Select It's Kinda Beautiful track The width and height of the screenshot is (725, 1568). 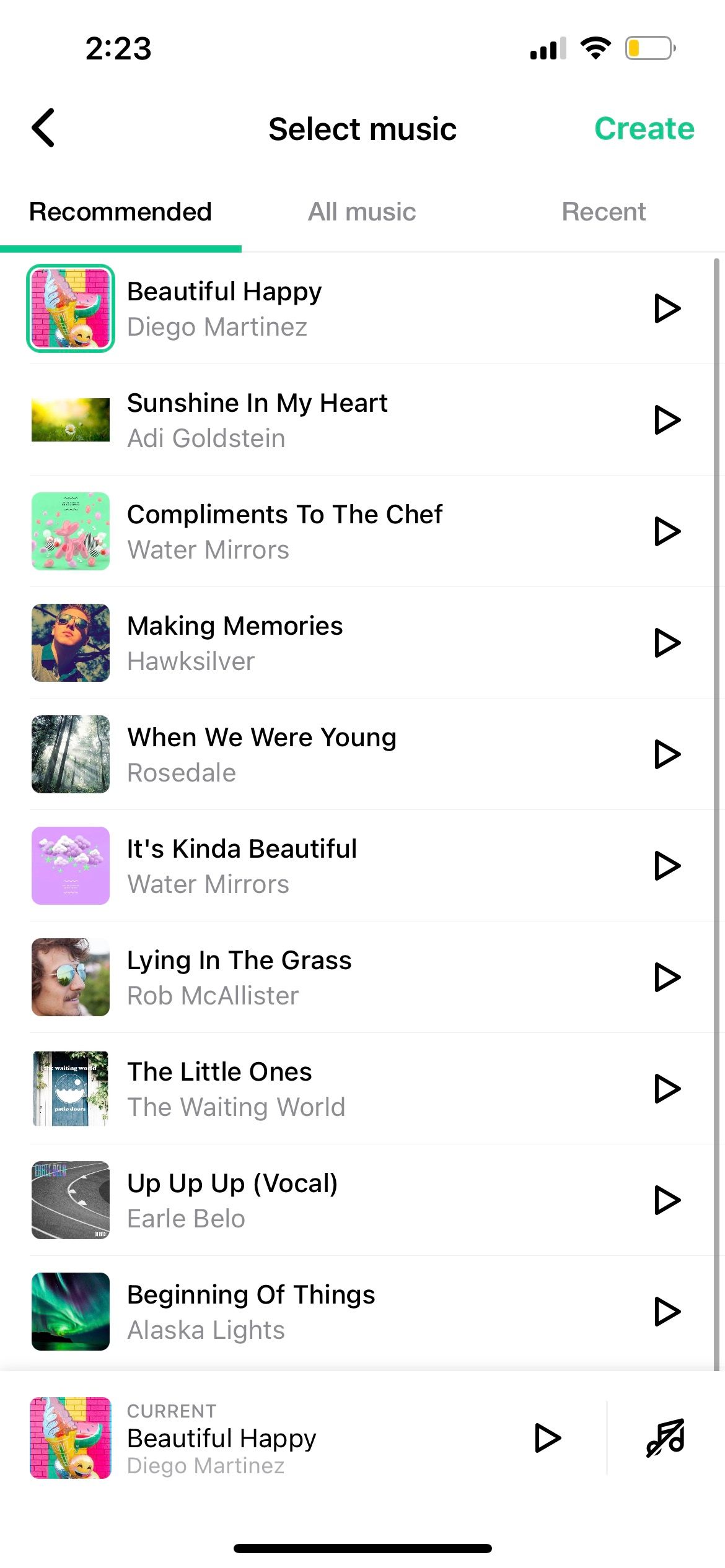coord(242,865)
